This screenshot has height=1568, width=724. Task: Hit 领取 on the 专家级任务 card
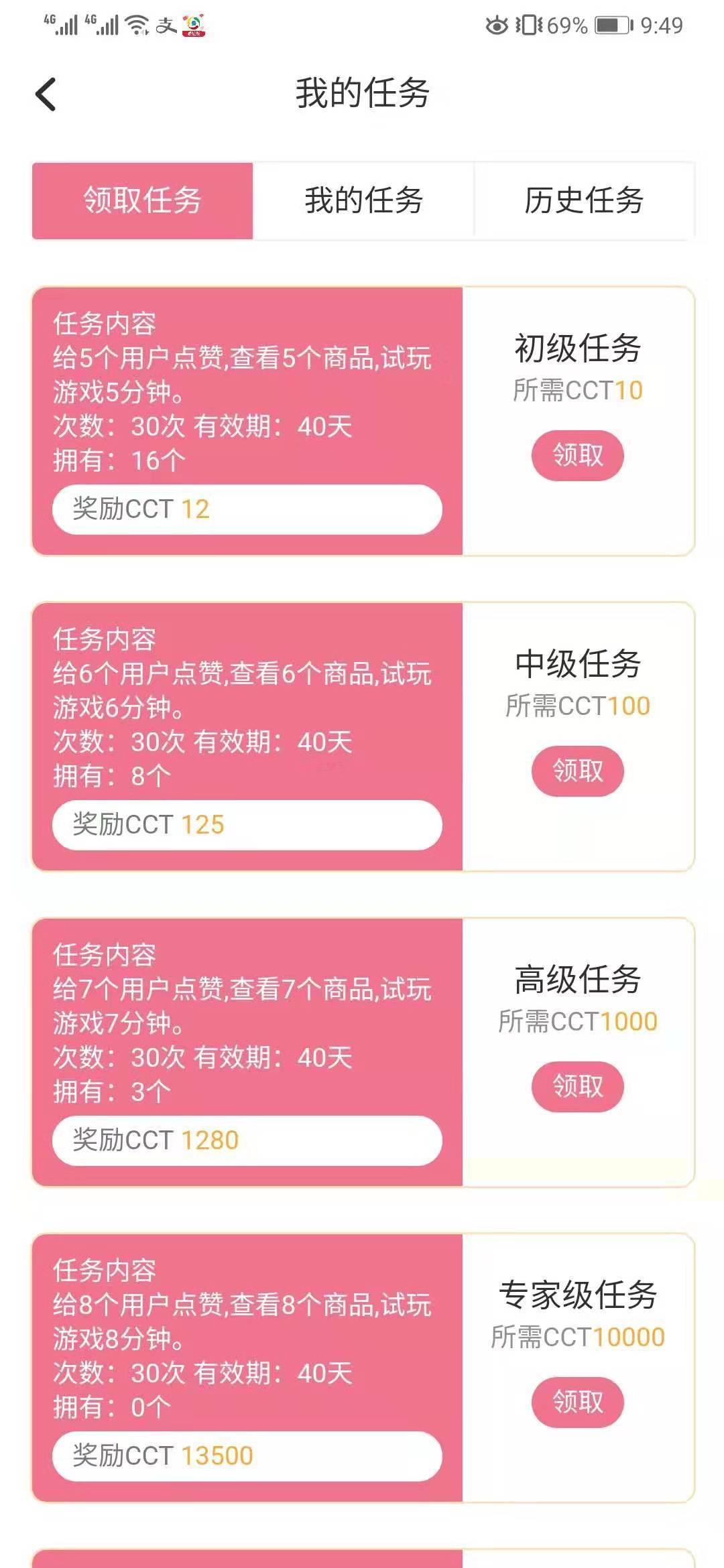pyautogui.click(x=577, y=1402)
